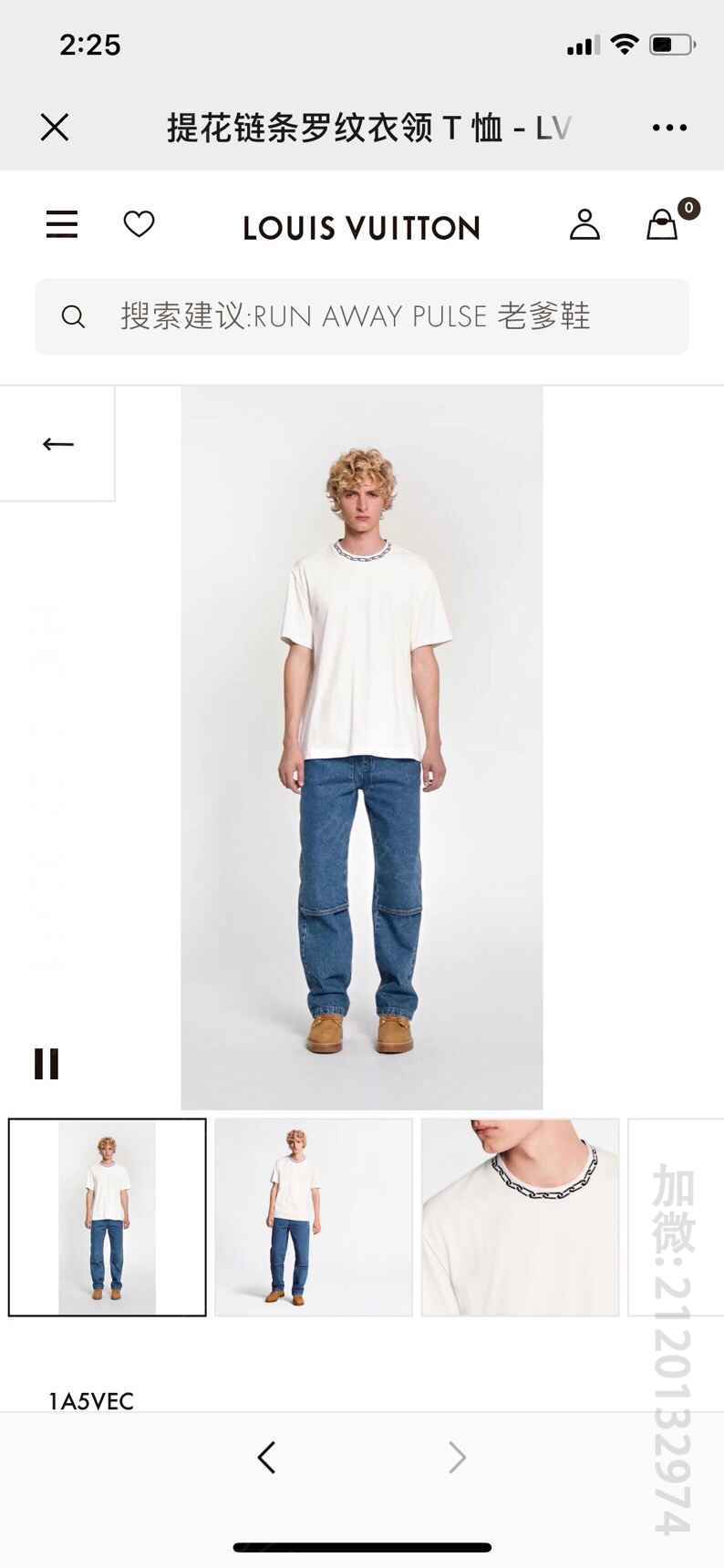The height and width of the screenshot is (1568, 724).
Task: Go back using the left arrow button
Action: 57,444
